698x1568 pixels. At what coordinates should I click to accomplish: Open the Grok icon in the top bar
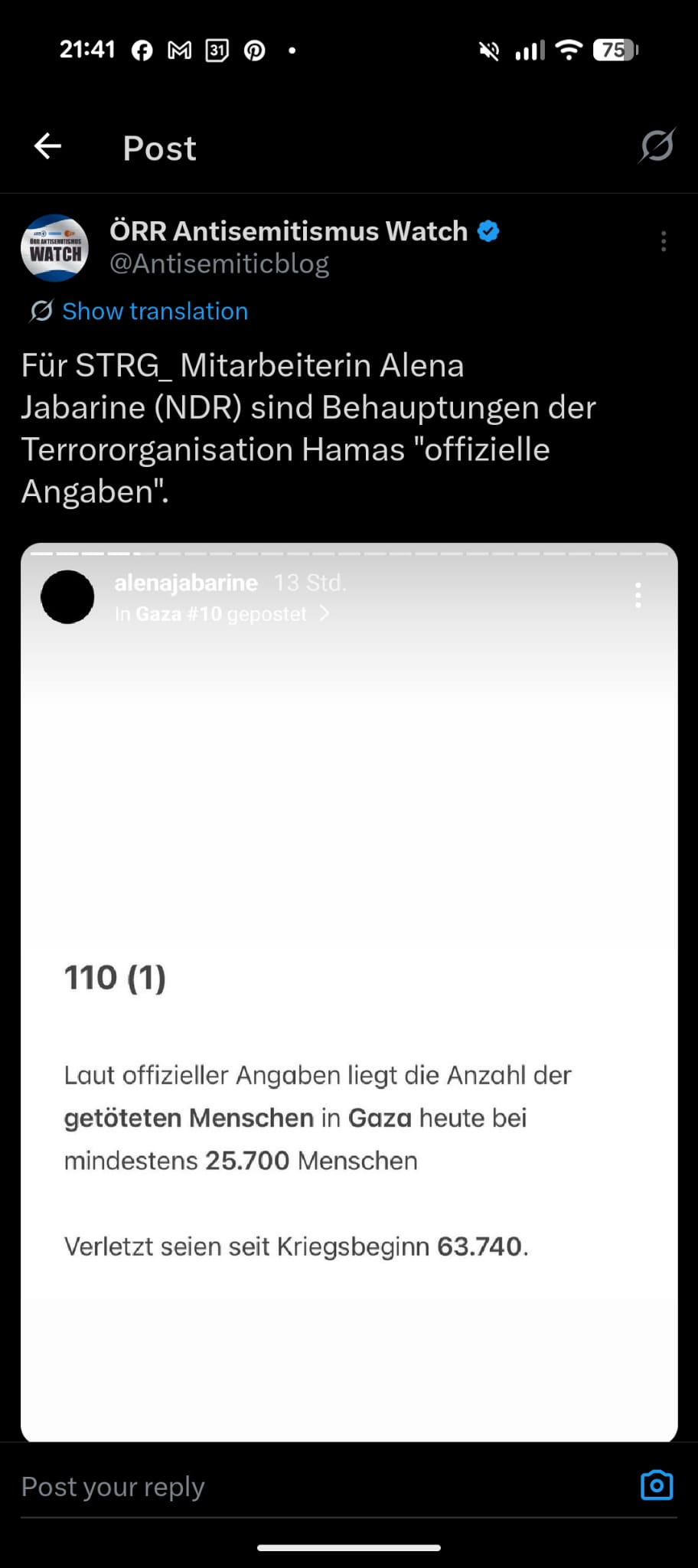[657, 145]
